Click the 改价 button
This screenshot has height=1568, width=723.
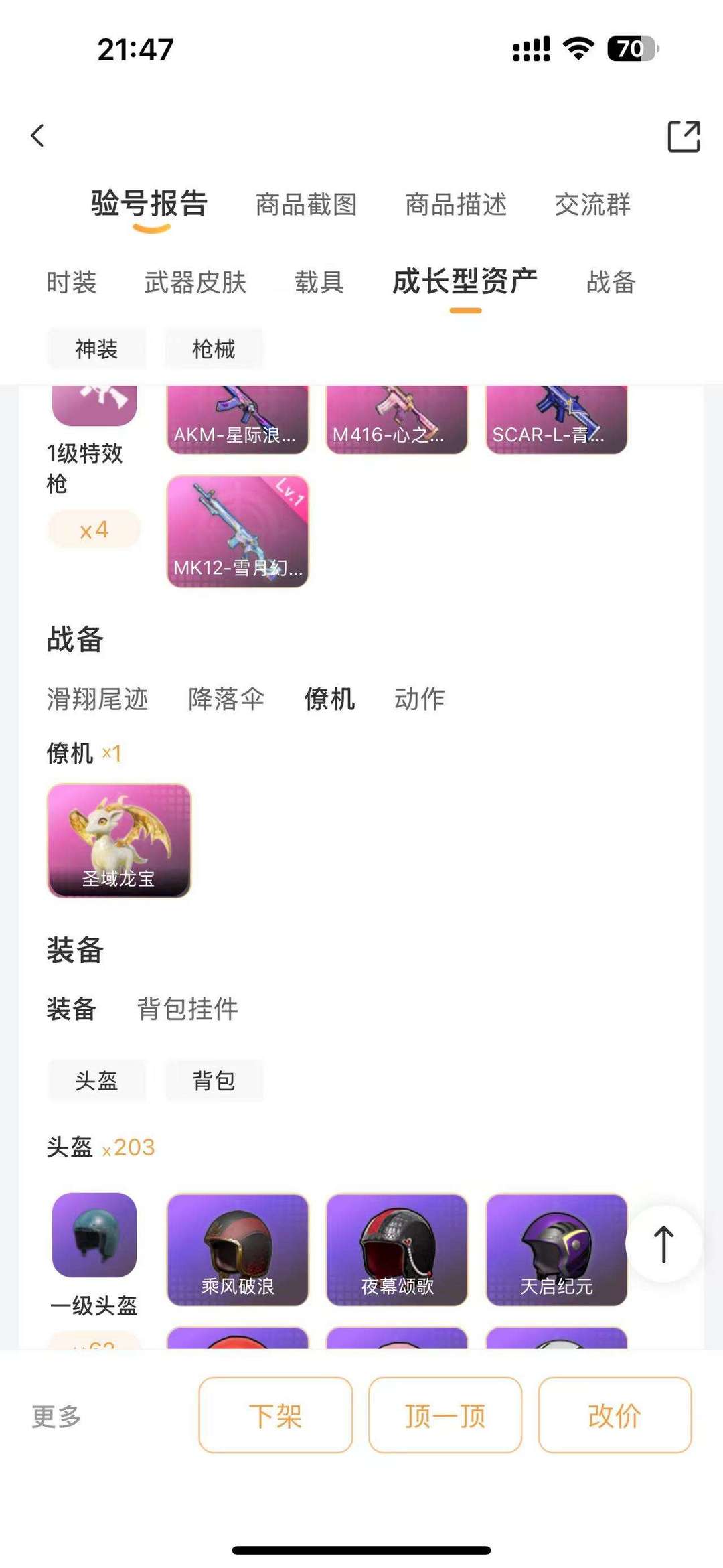(x=613, y=1416)
